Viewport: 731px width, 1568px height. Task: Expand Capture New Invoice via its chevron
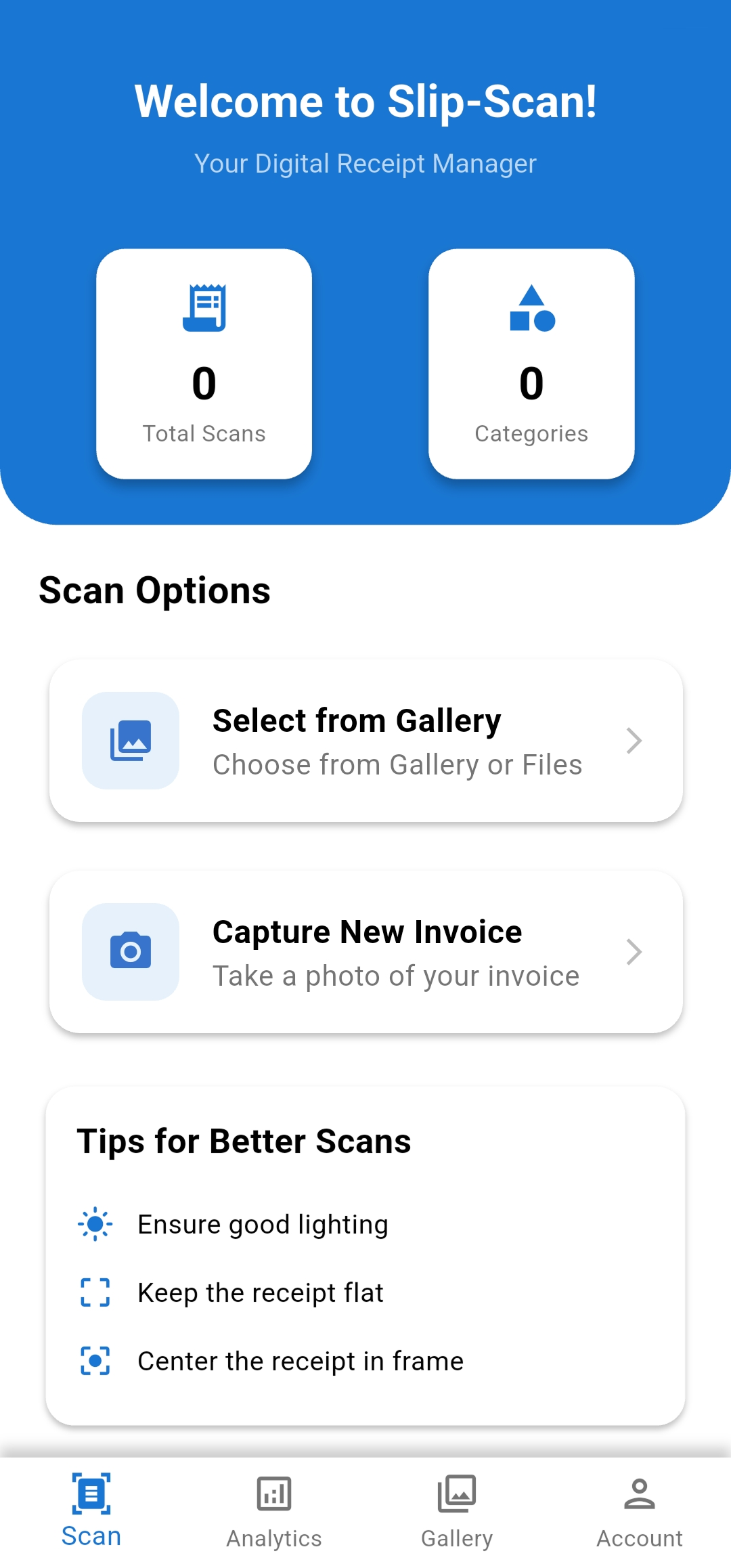point(634,952)
